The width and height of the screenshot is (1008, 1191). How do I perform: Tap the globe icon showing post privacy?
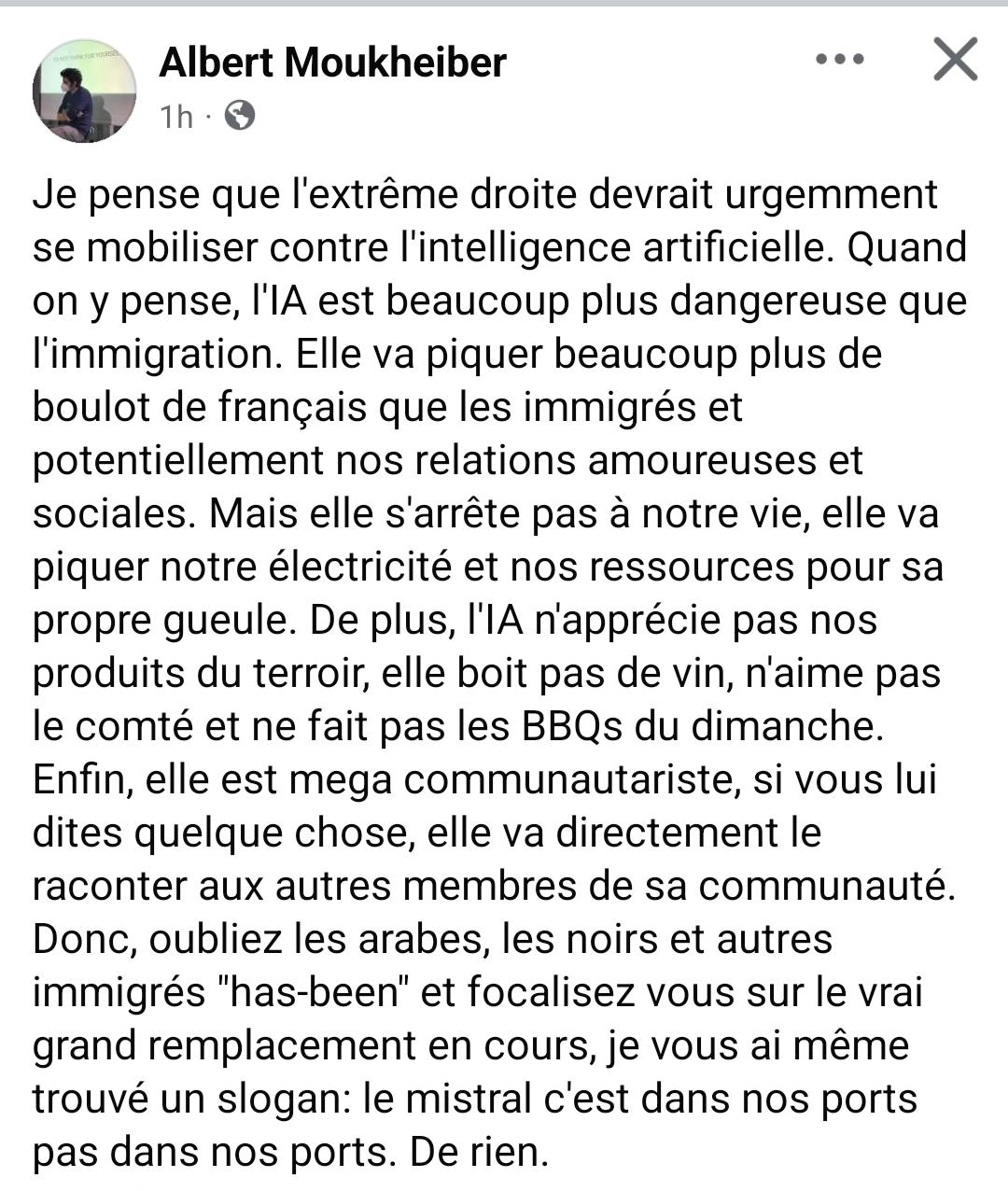click(x=240, y=116)
